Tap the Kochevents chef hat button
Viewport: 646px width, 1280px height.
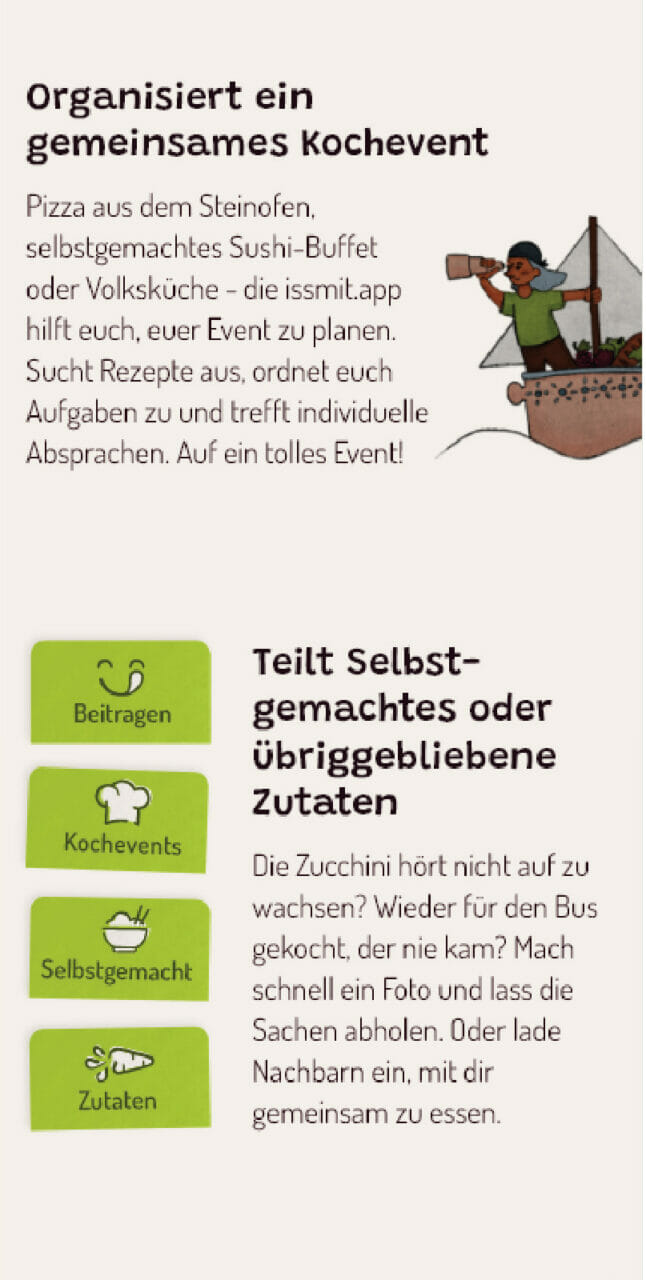click(121, 820)
